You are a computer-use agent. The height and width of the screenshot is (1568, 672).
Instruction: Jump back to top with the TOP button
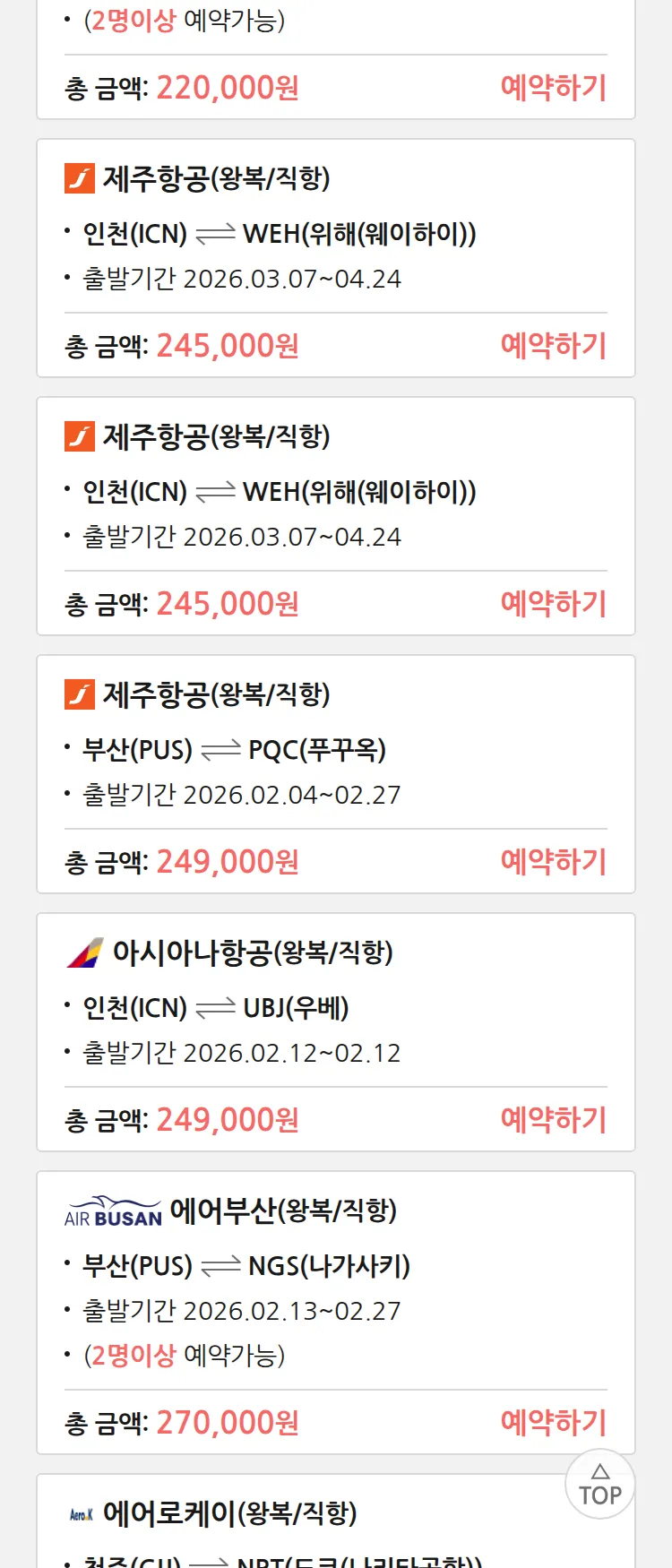pyautogui.click(x=600, y=1485)
